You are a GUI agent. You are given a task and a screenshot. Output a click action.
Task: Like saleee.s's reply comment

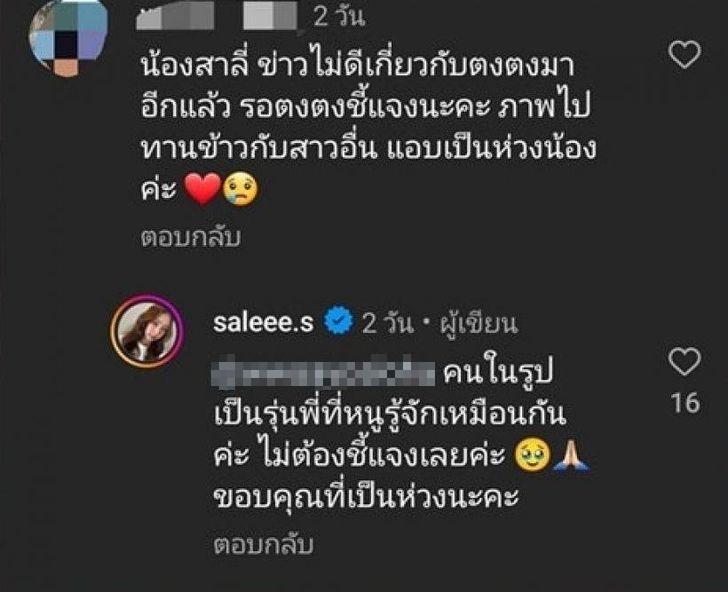tap(685, 362)
